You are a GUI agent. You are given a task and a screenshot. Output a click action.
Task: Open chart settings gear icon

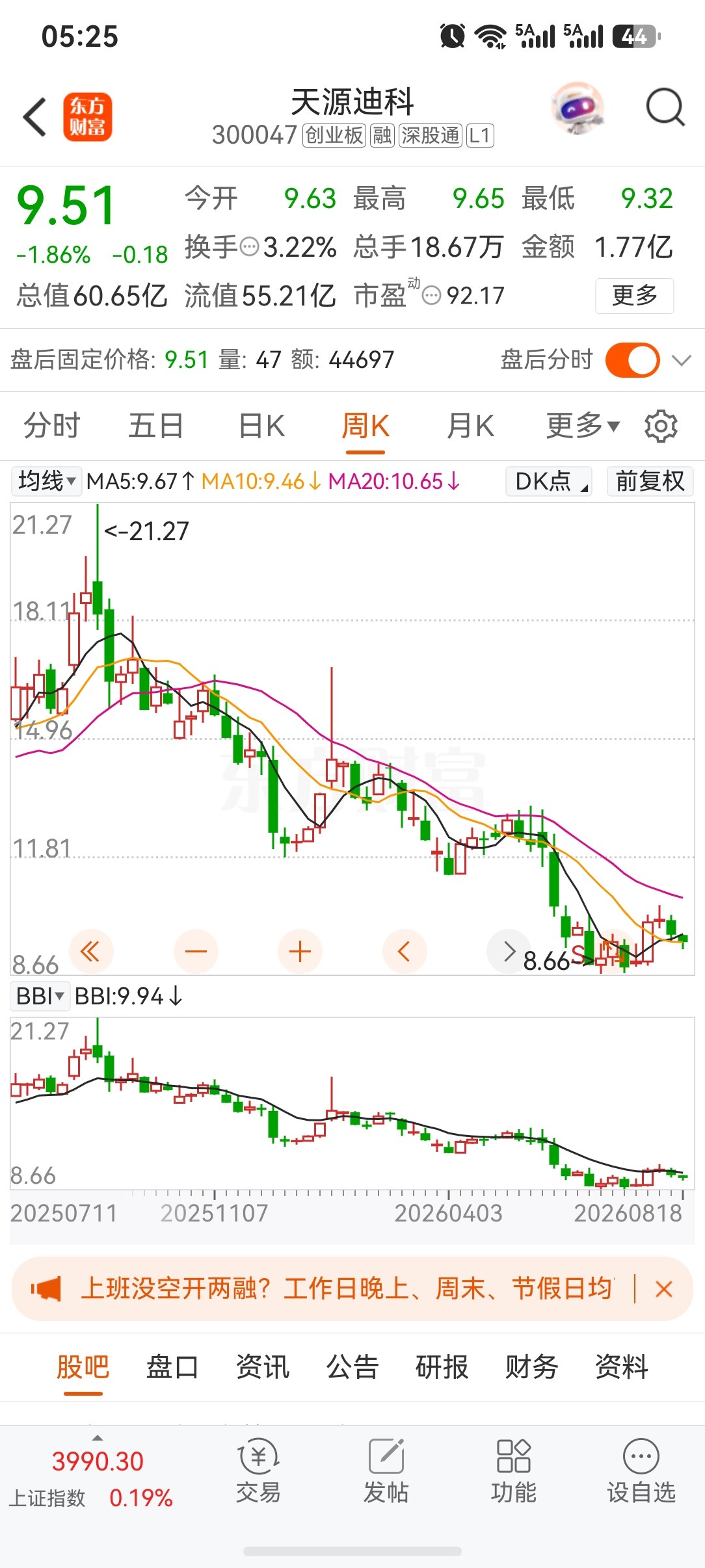click(661, 426)
